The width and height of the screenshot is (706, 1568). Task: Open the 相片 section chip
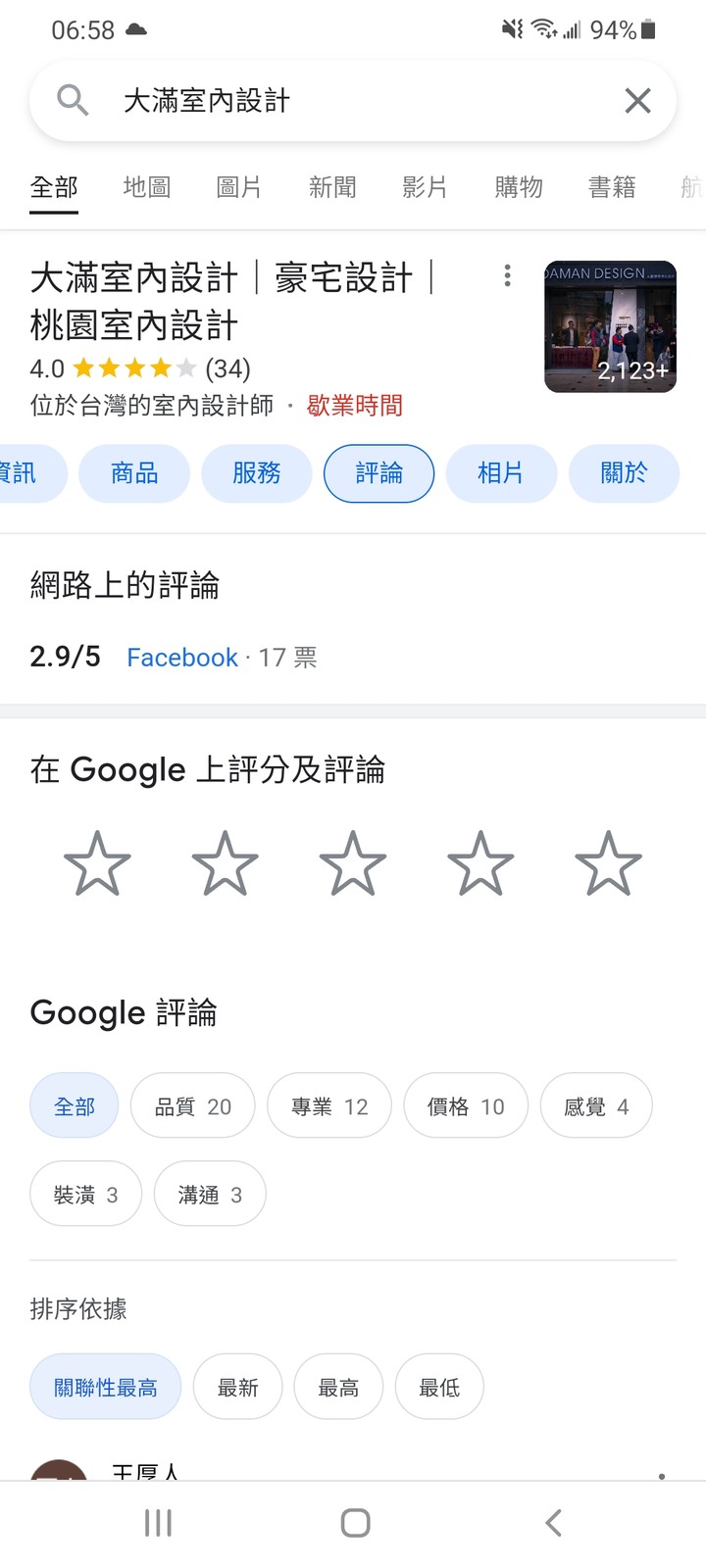pyautogui.click(x=500, y=473)
